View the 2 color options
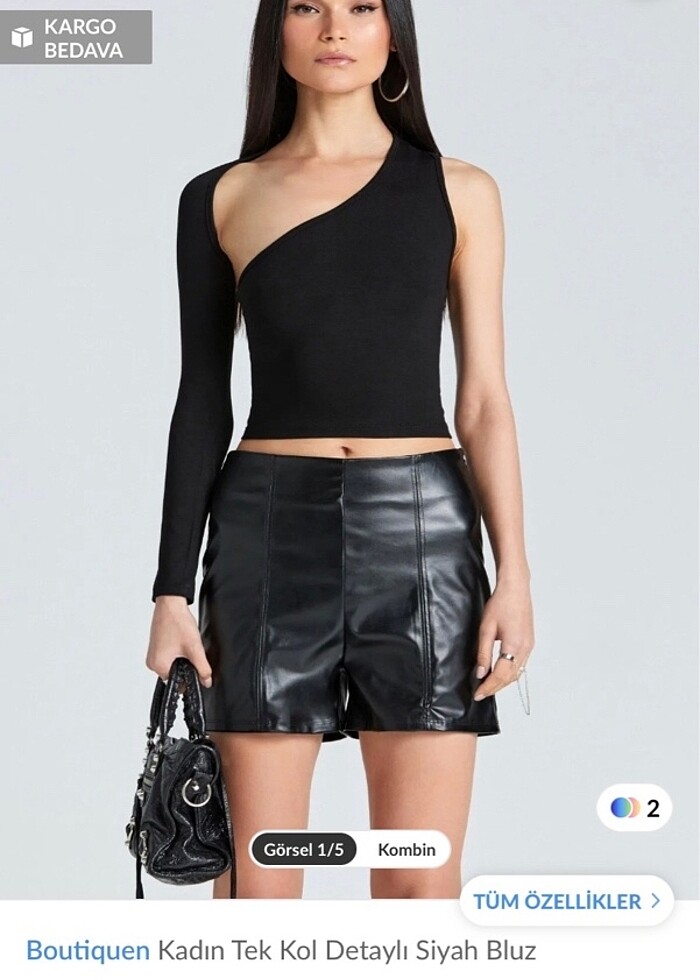 point(635,808)
